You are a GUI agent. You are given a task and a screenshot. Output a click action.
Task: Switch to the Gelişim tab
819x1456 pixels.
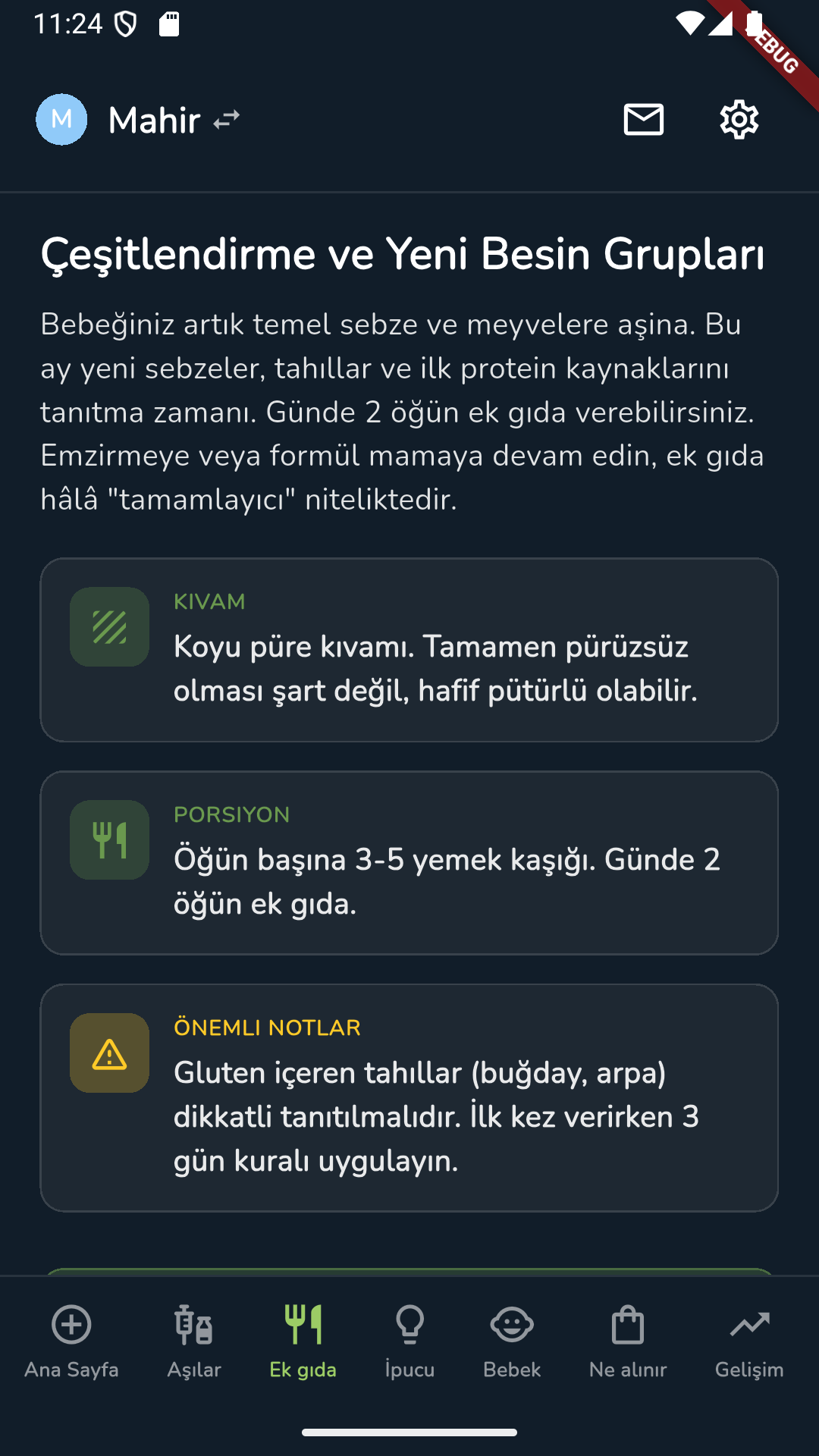click(750, 1338)
